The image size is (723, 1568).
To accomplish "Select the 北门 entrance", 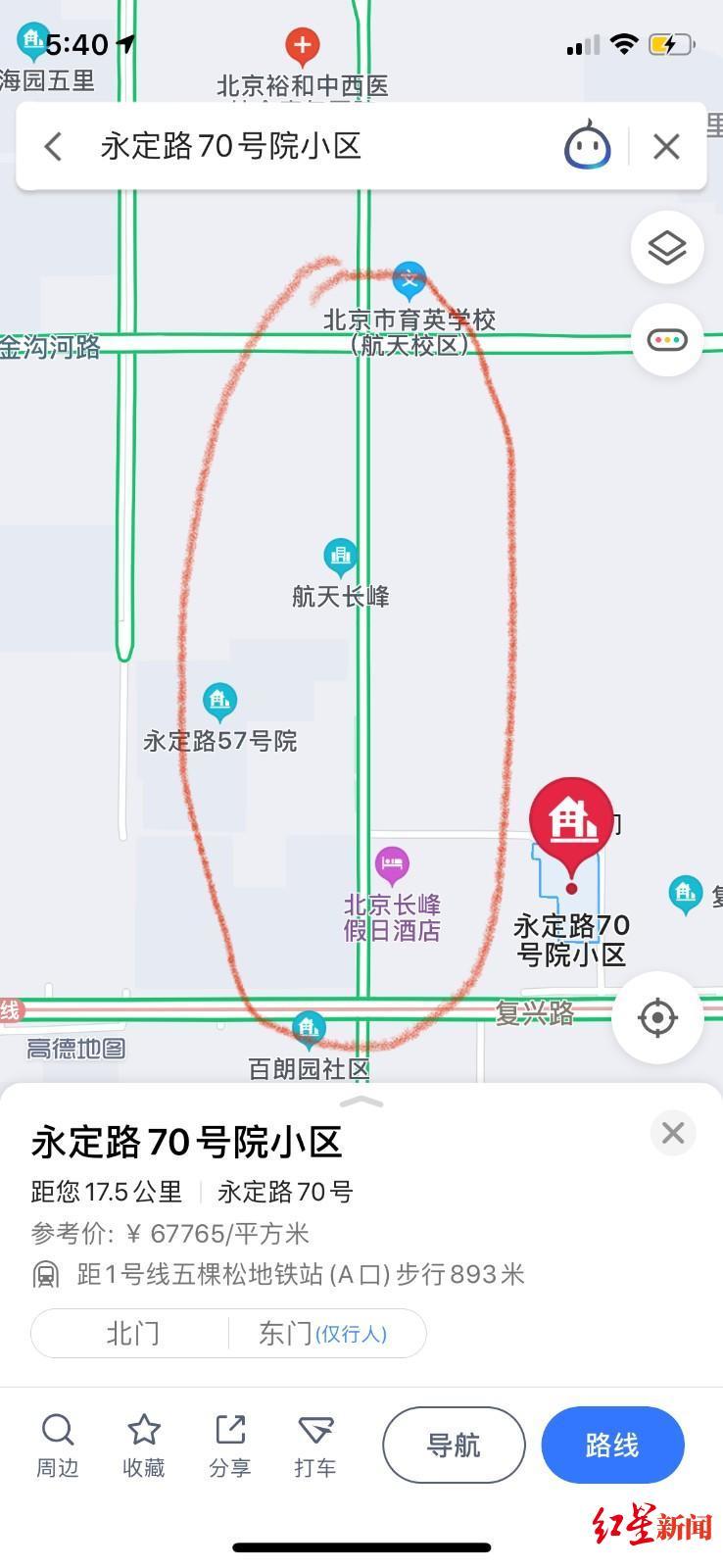I will (x=132, y=1334).
